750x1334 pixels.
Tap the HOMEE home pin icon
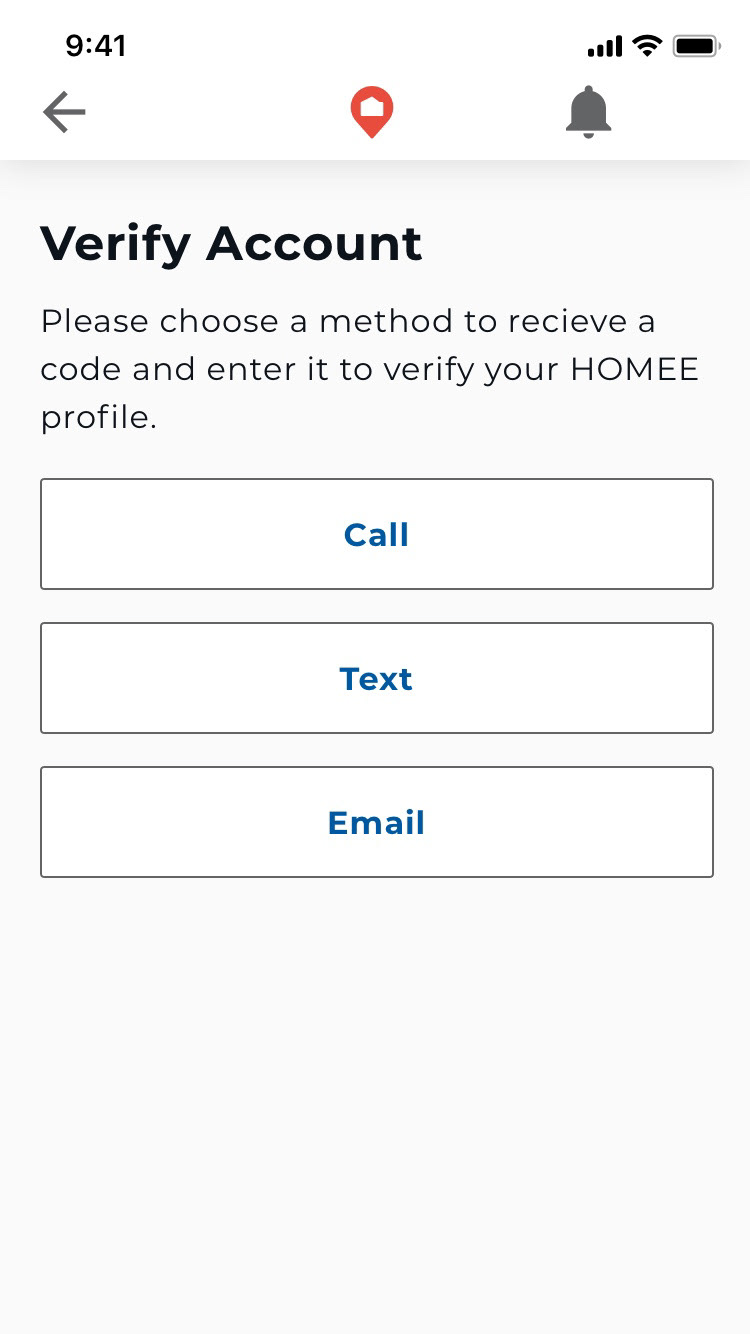click(x=371, y=112)
